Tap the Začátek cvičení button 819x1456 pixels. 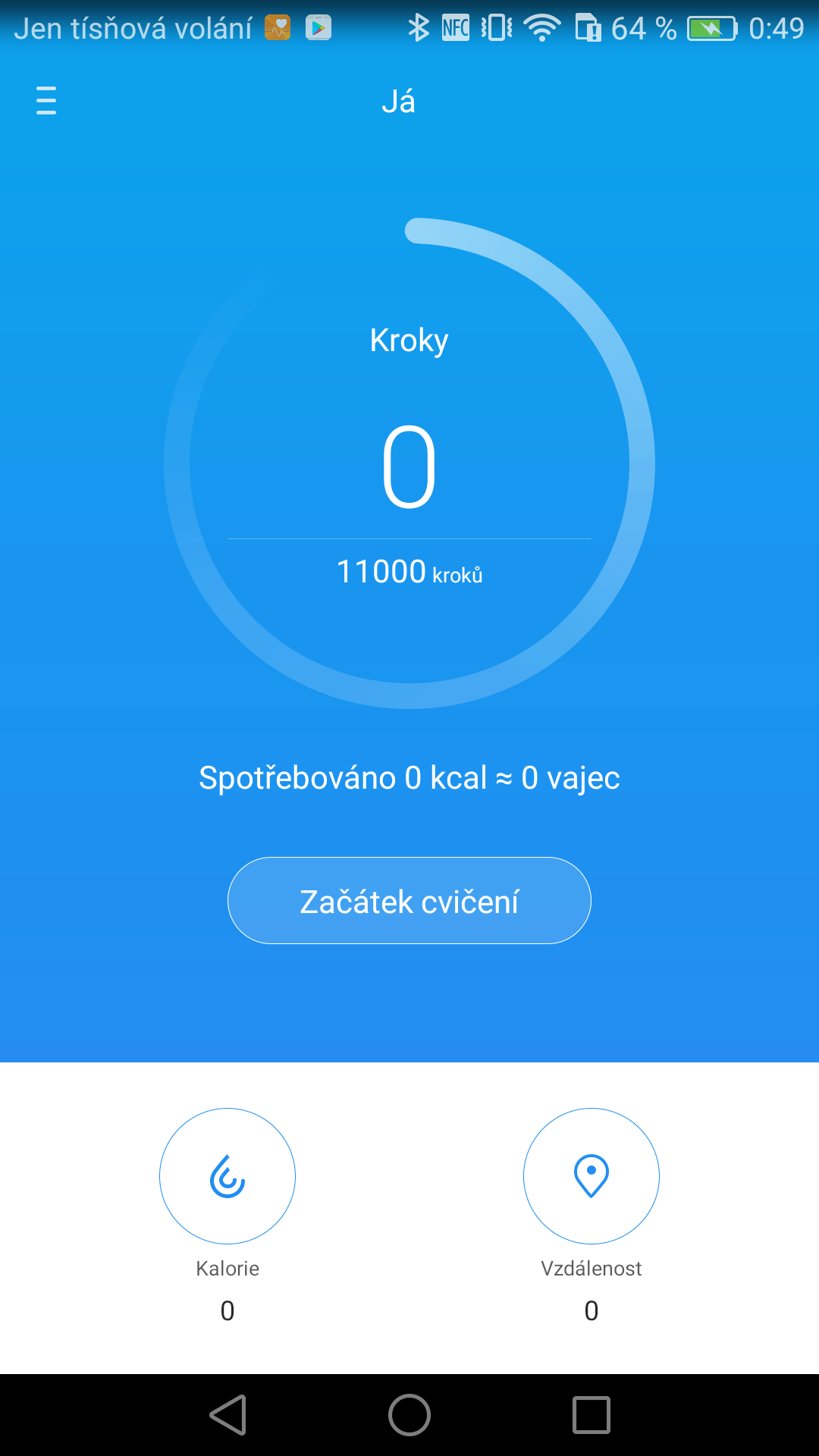pyautogui.click(x=409, y=901)
